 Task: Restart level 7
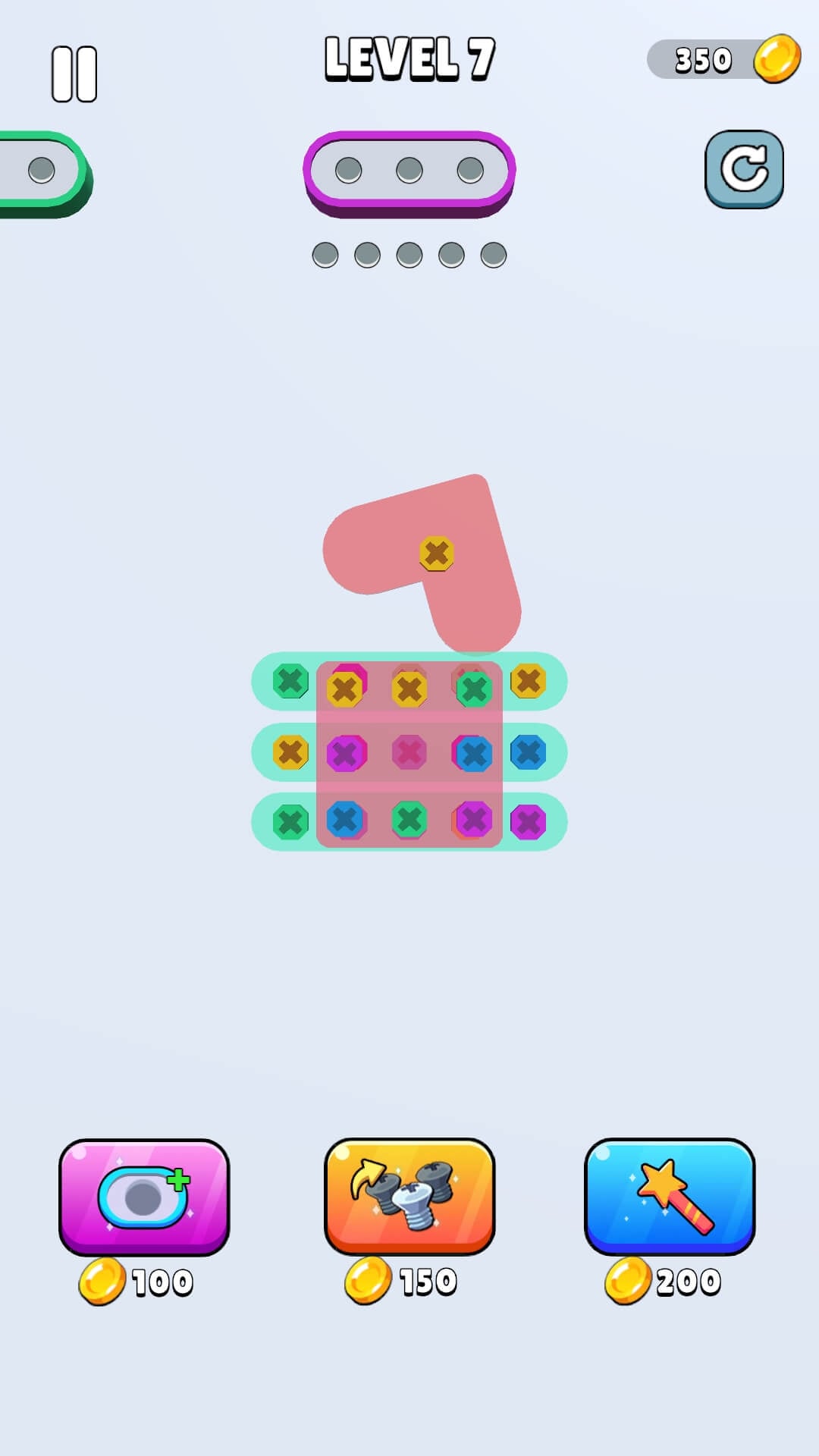(x=744, y=169)
